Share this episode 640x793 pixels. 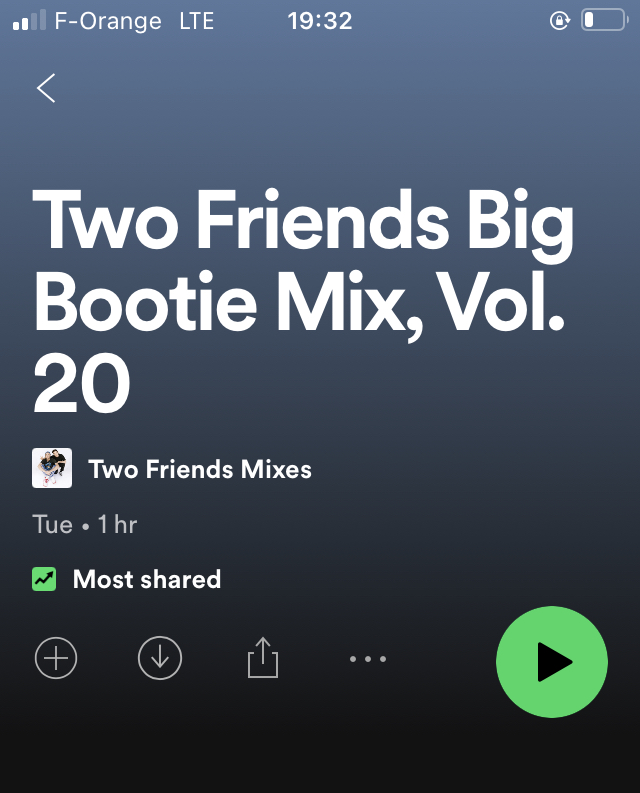coord(262,658)
